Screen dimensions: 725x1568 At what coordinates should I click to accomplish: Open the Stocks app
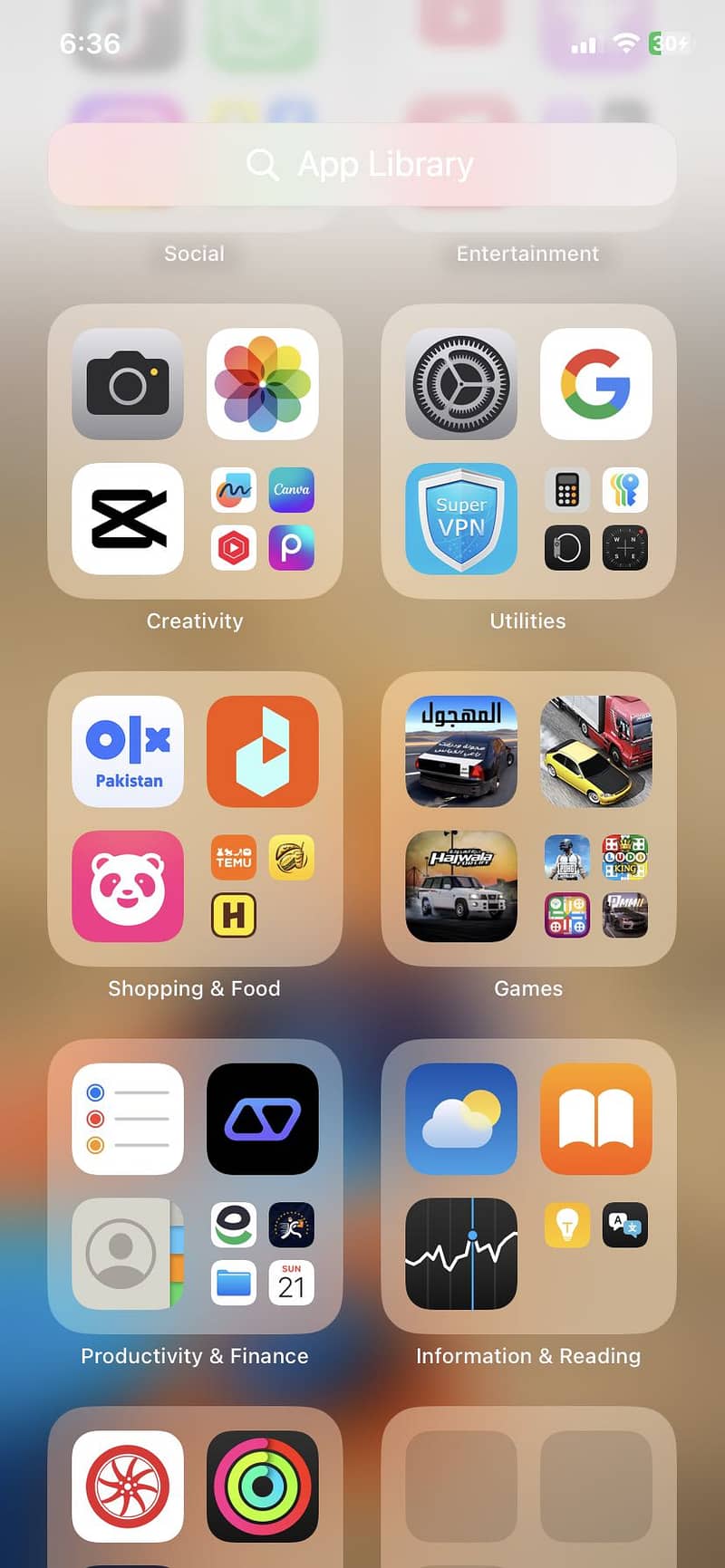click(x=461, y=1253)
